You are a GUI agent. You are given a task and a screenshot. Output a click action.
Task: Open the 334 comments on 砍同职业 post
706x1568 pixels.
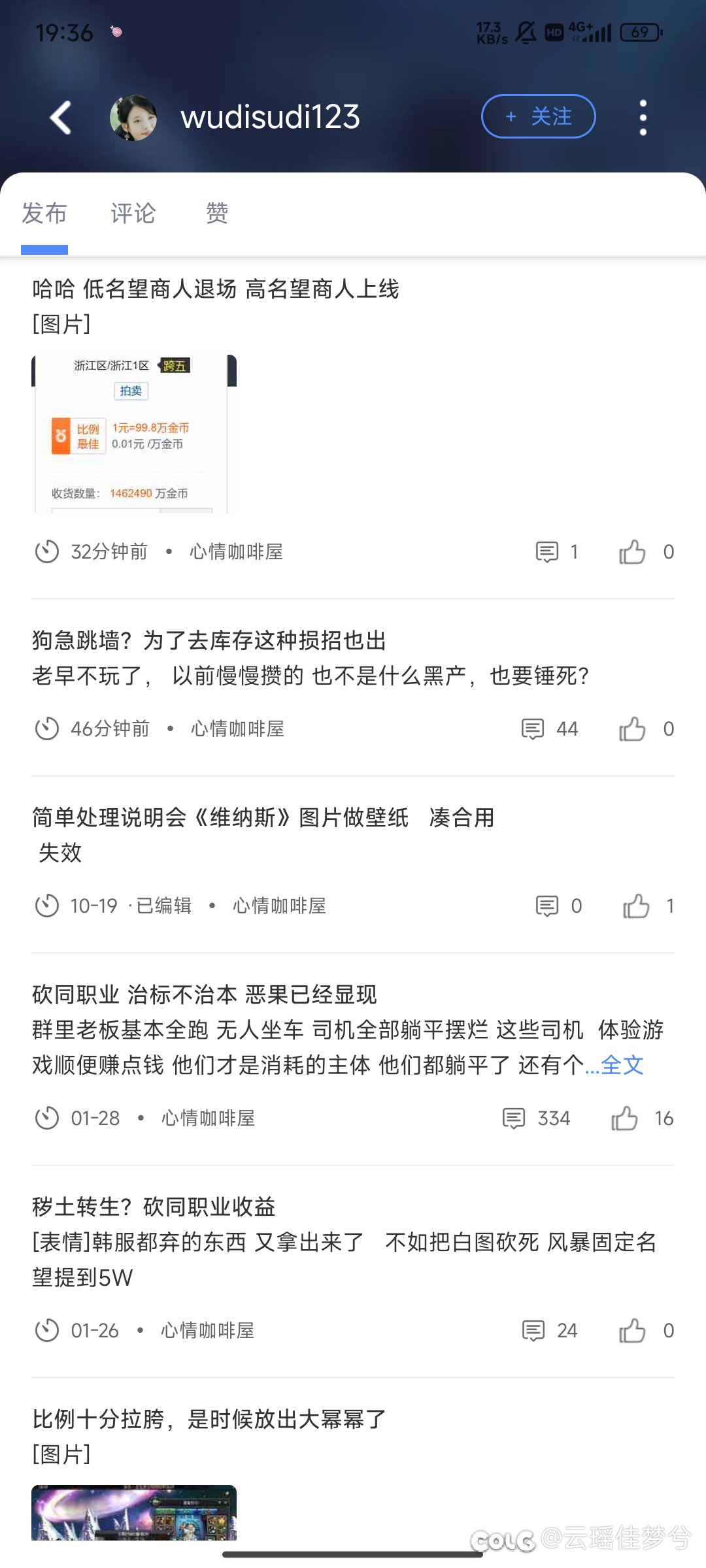coord(536,1119)
